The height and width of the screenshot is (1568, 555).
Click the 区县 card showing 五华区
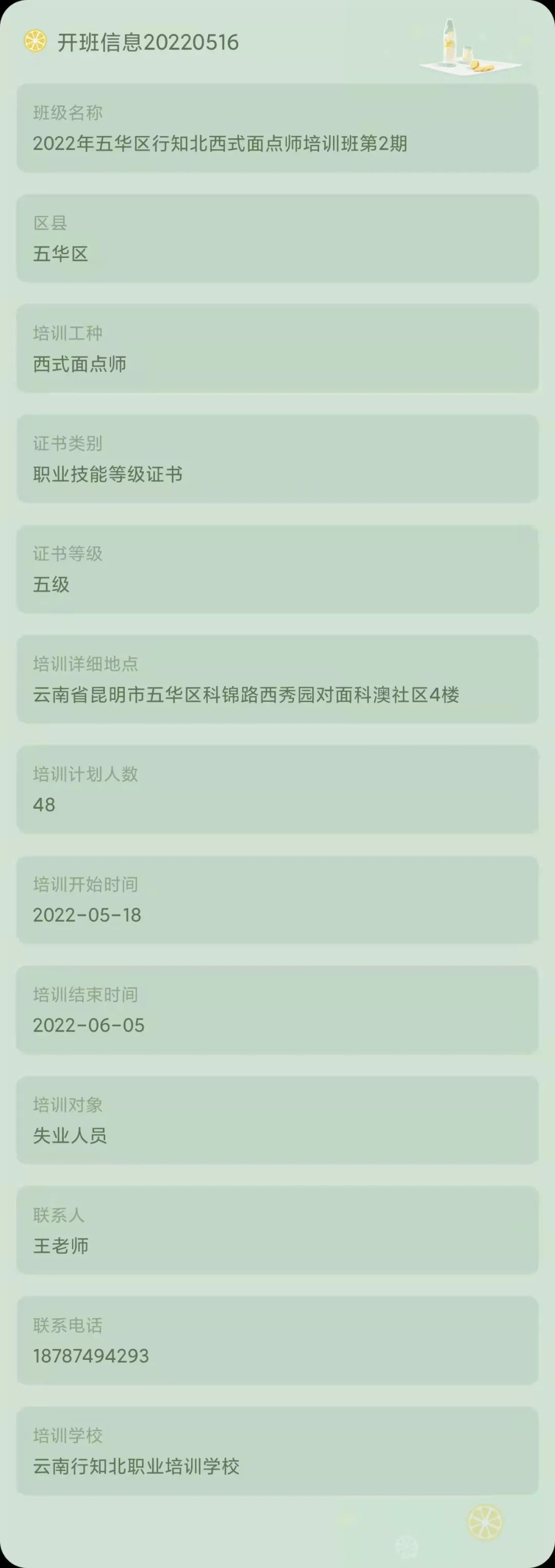[x=277, y=237]
